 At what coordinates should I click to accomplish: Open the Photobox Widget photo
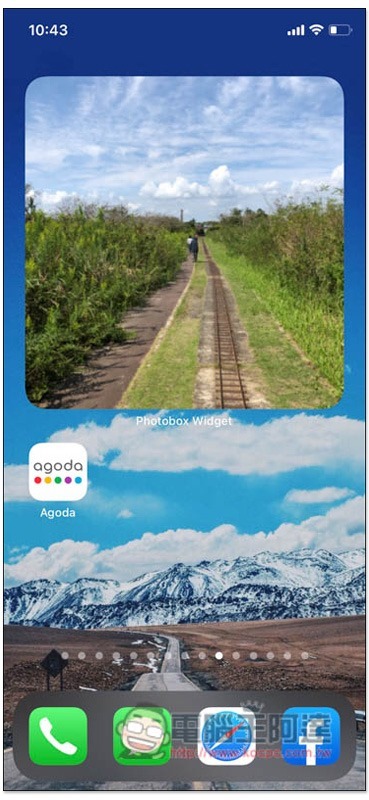pyautogui.click(x=184, y=242)
